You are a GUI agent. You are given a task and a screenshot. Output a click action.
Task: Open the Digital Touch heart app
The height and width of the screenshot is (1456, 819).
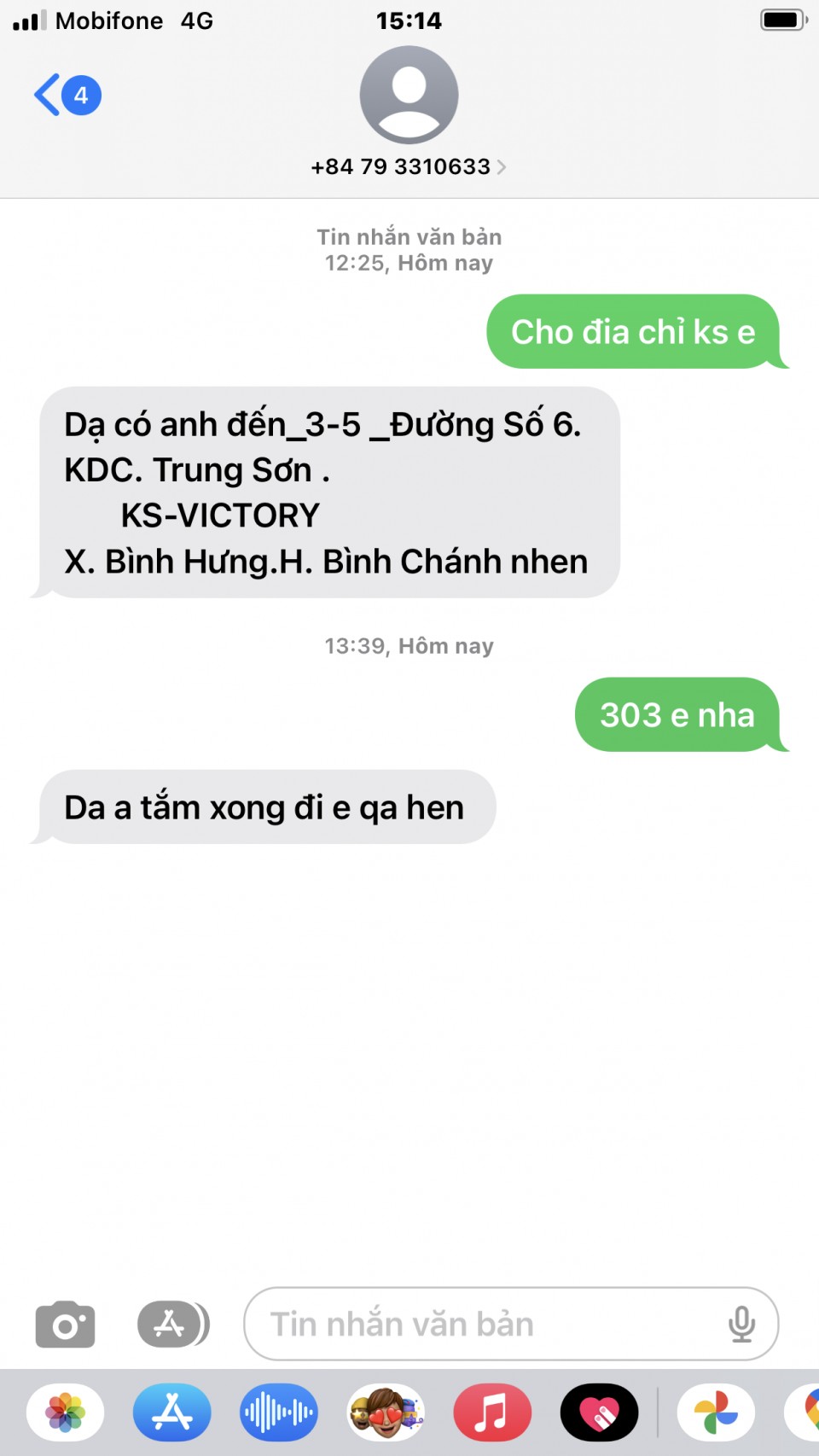point(599,1412)
